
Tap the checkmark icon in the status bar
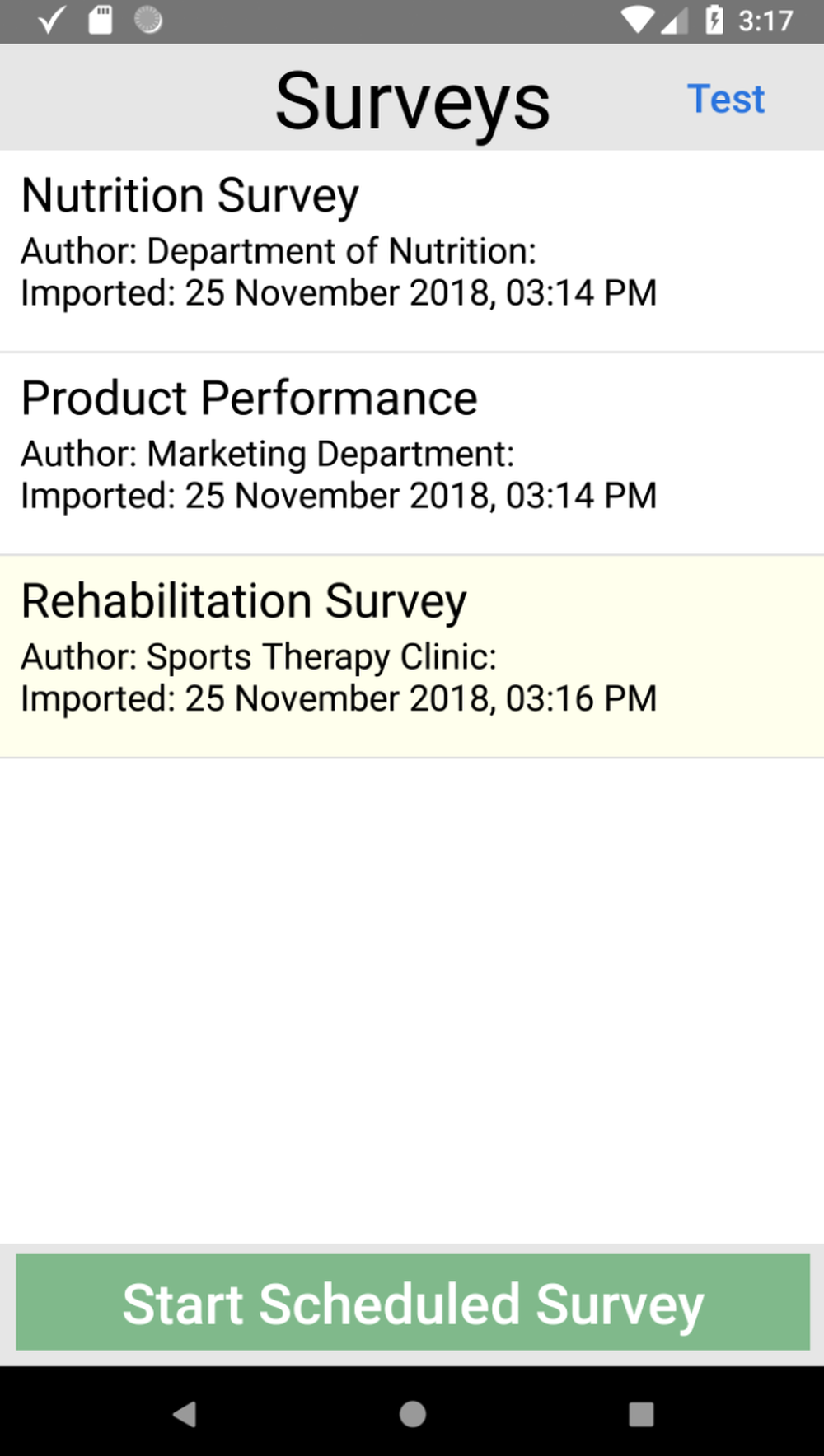pos(51,19)
